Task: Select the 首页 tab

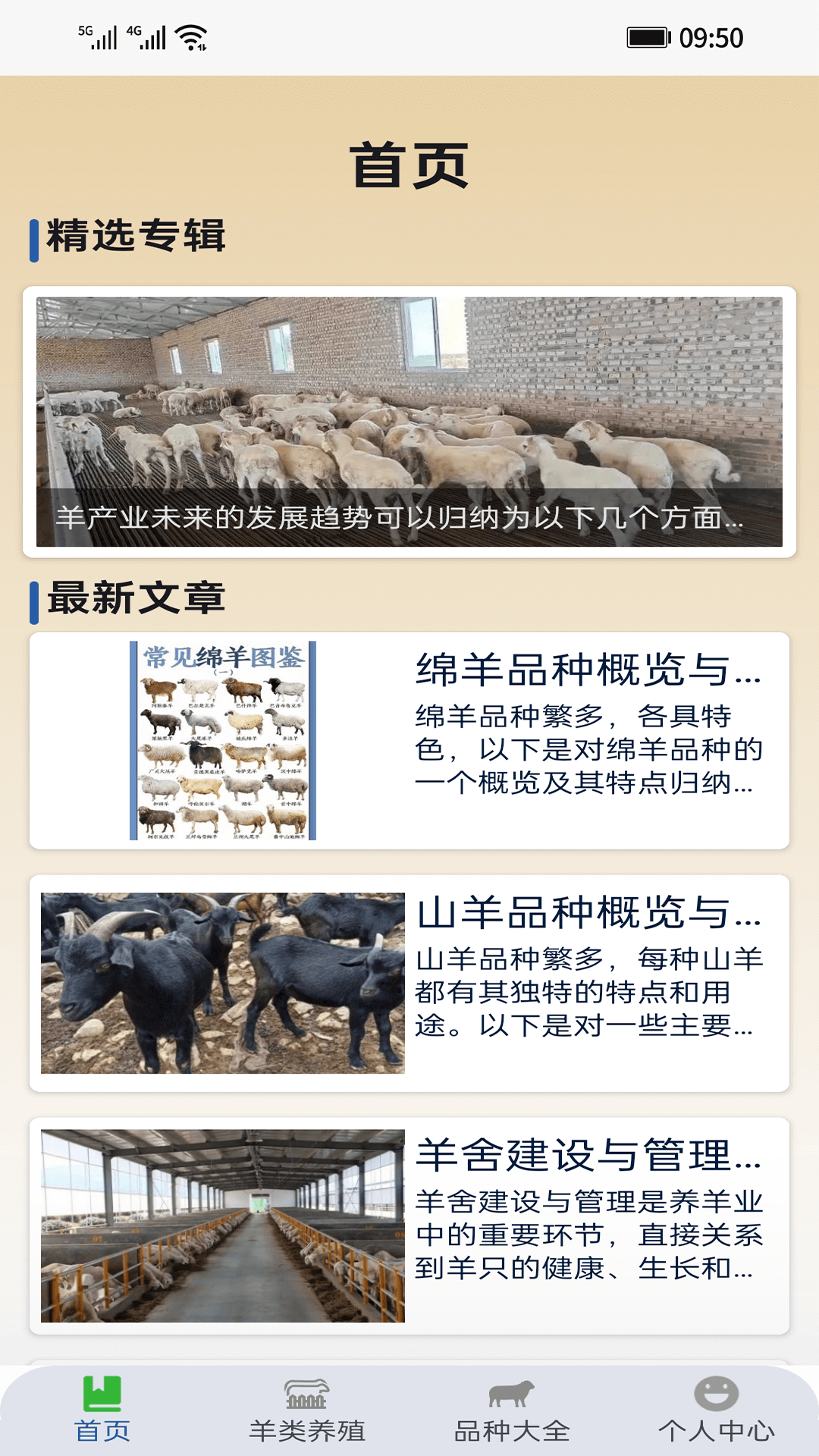Action: coord(102,1410)
